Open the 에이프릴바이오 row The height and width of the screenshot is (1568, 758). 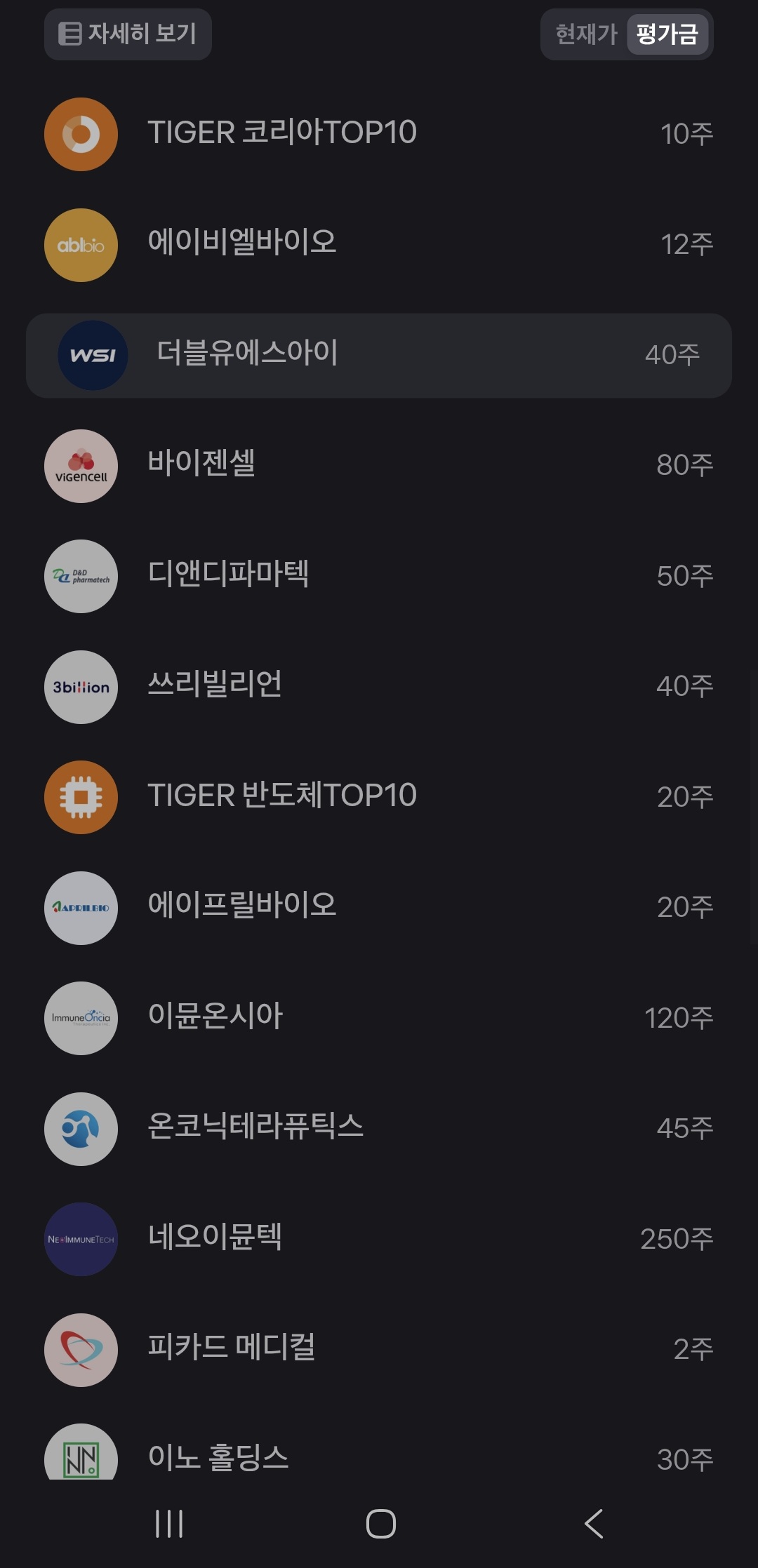click(379, 907)
